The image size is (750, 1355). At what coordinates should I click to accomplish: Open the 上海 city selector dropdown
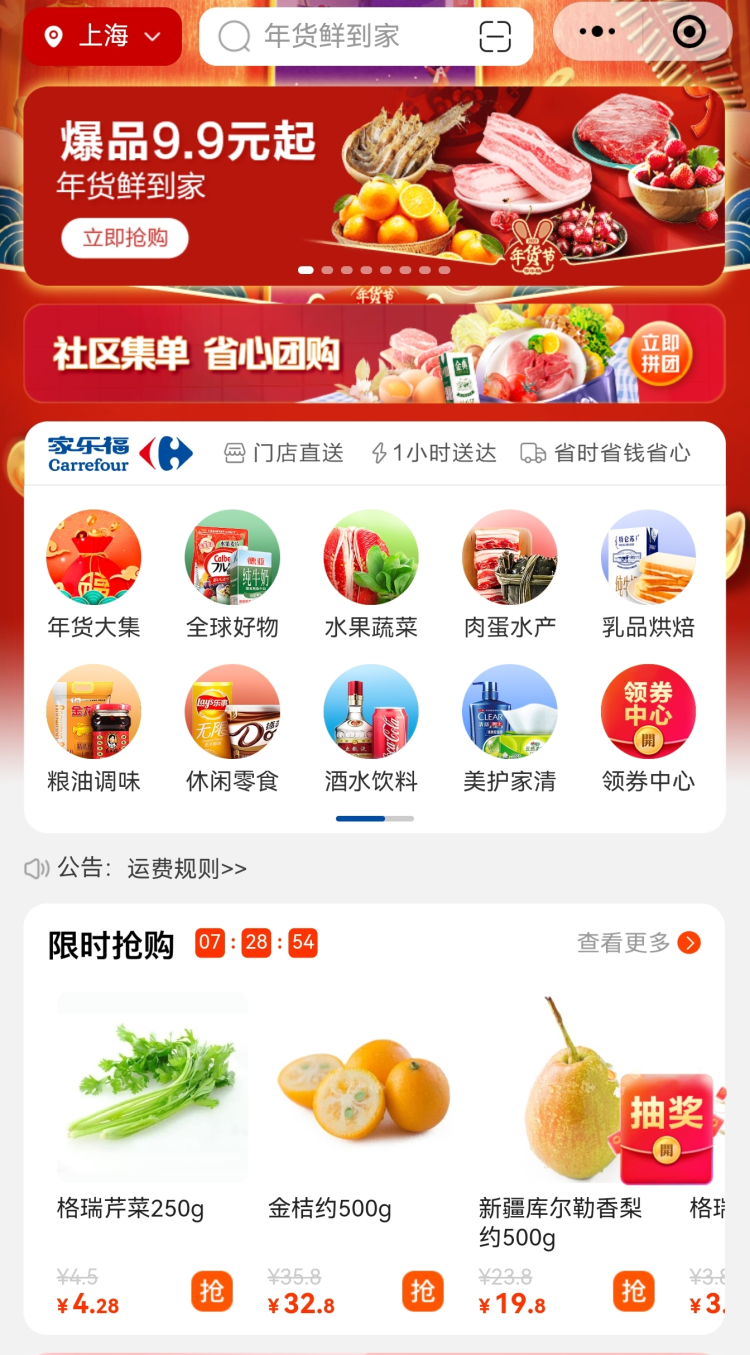pyautogui.click(x=103, y=37)
